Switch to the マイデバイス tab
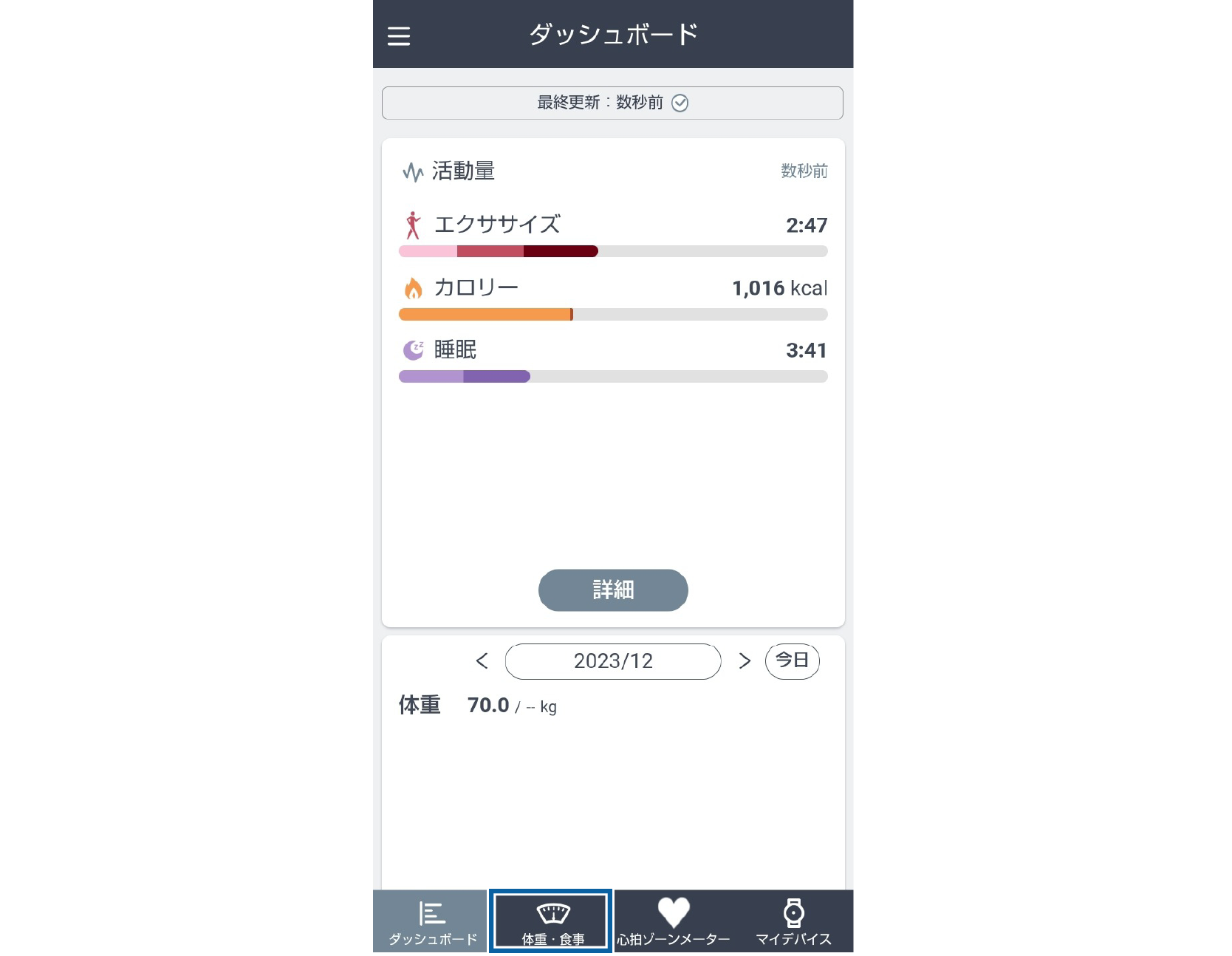The height and width of the screenshot is (956, 1232). 793,921
